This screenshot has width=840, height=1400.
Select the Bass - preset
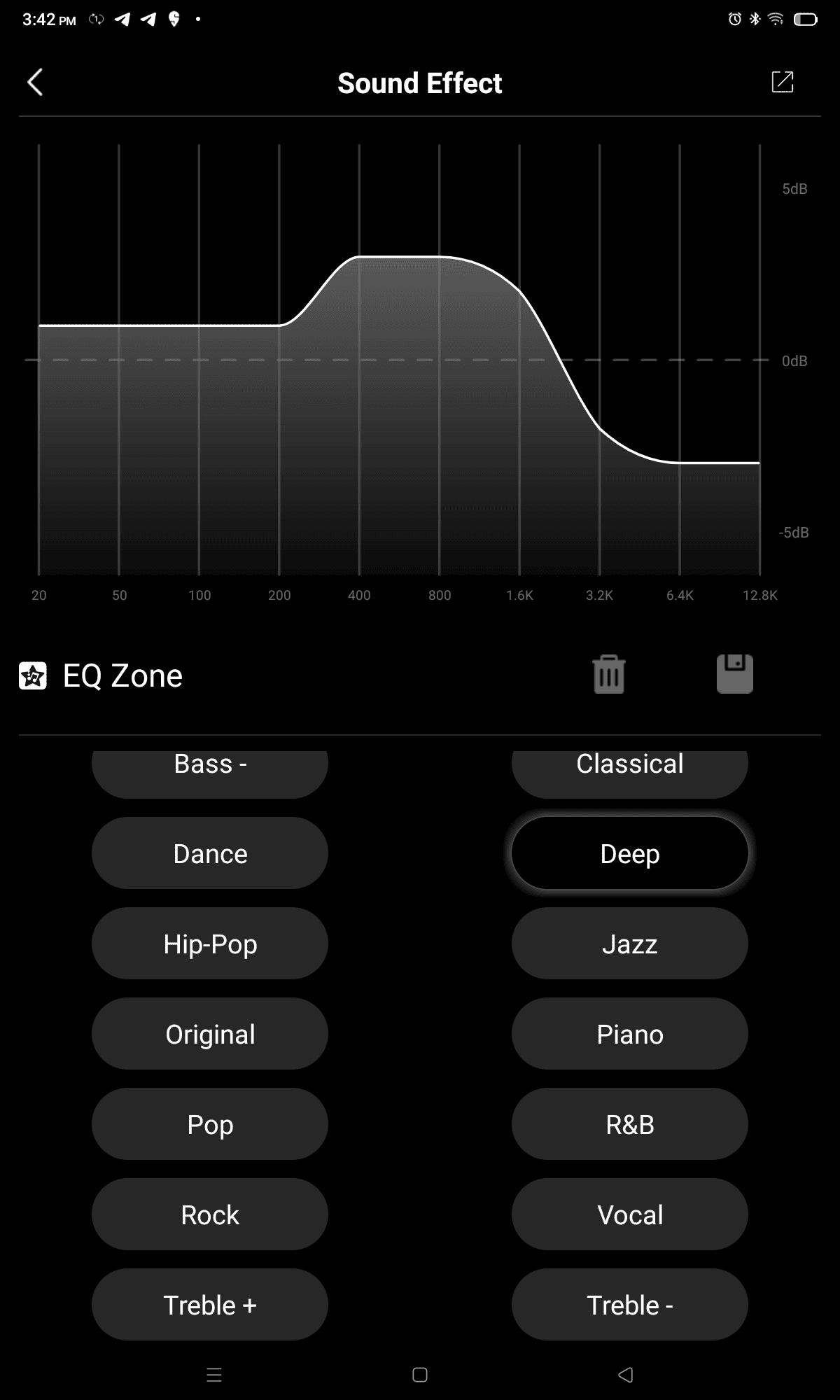point(210,770)
